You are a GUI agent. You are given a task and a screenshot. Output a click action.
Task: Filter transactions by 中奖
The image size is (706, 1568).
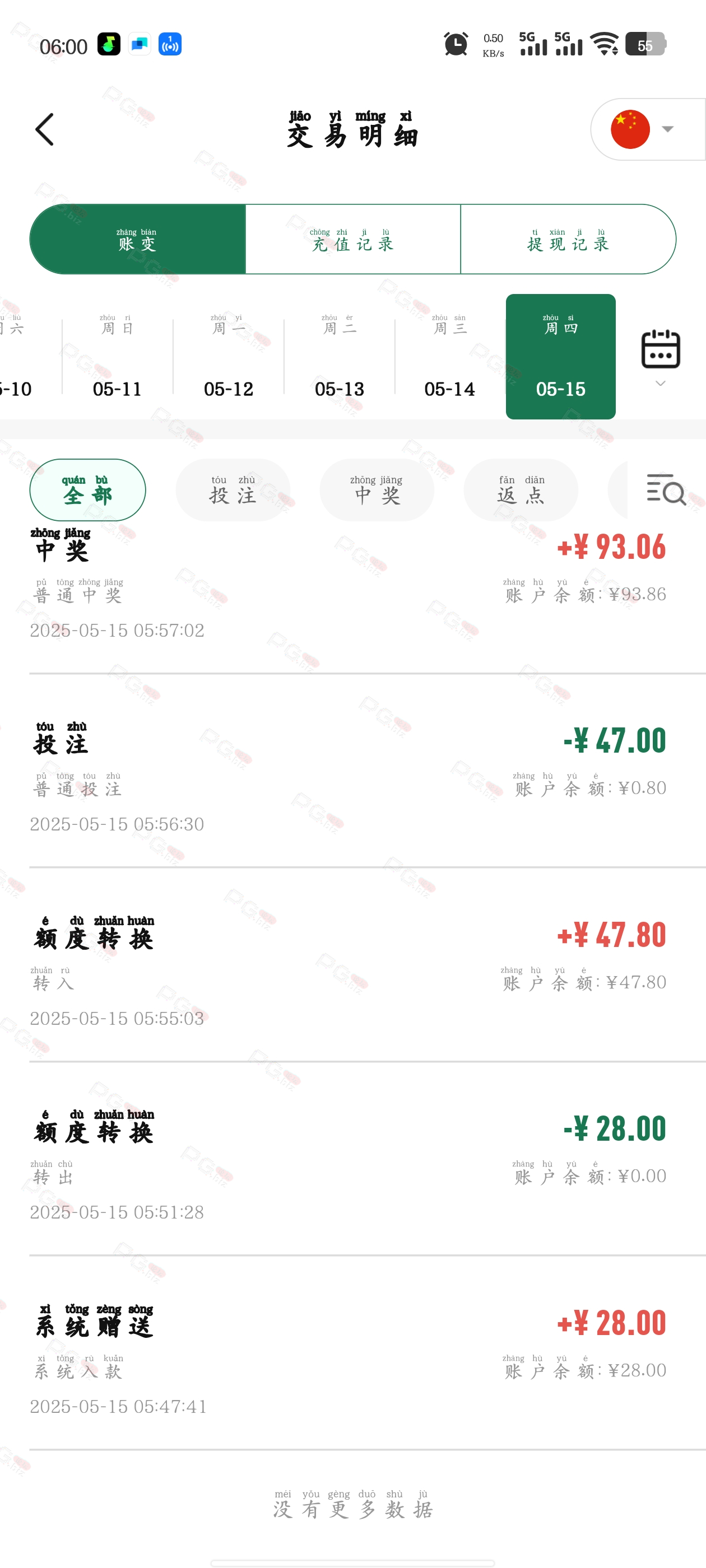coord(377,490)
